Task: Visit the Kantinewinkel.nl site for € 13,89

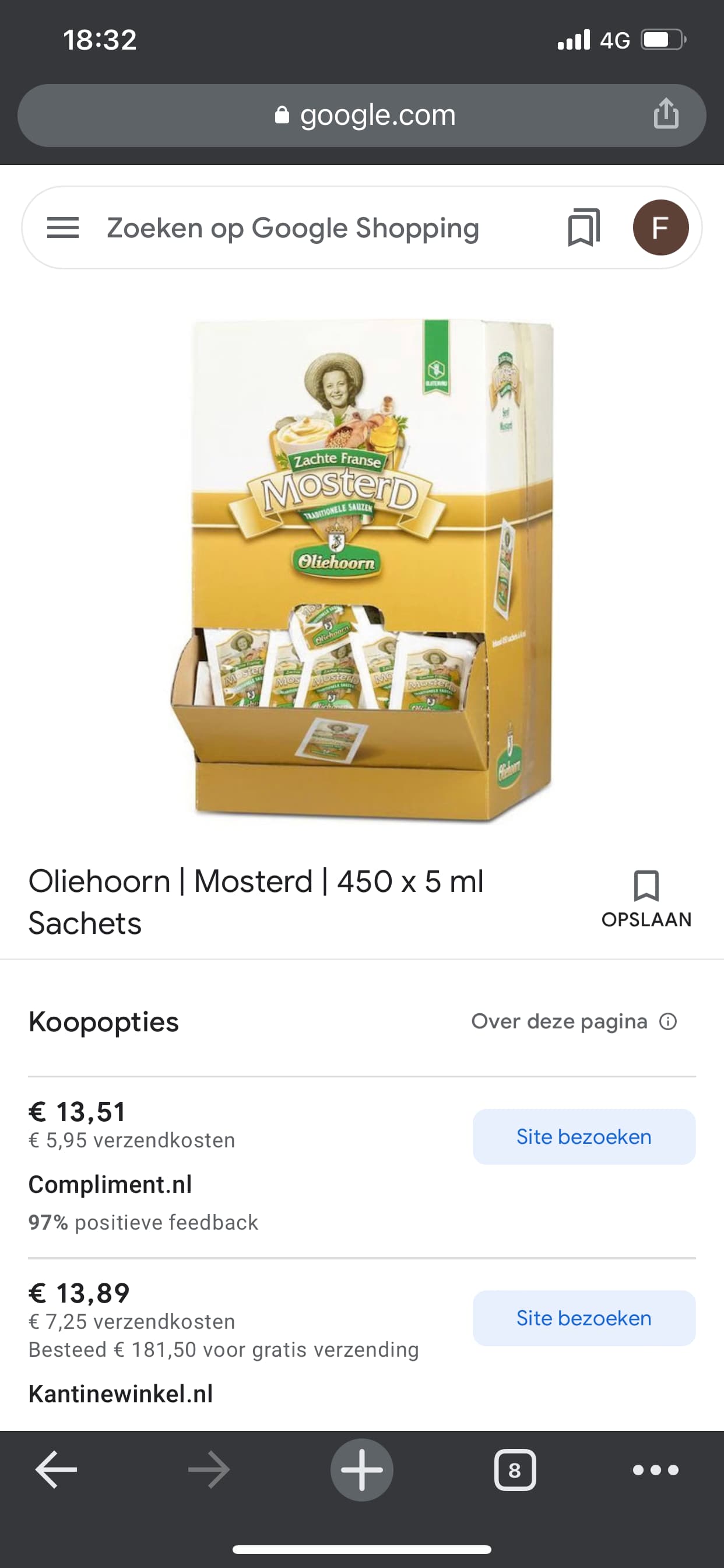Action: coord(584,1318)
